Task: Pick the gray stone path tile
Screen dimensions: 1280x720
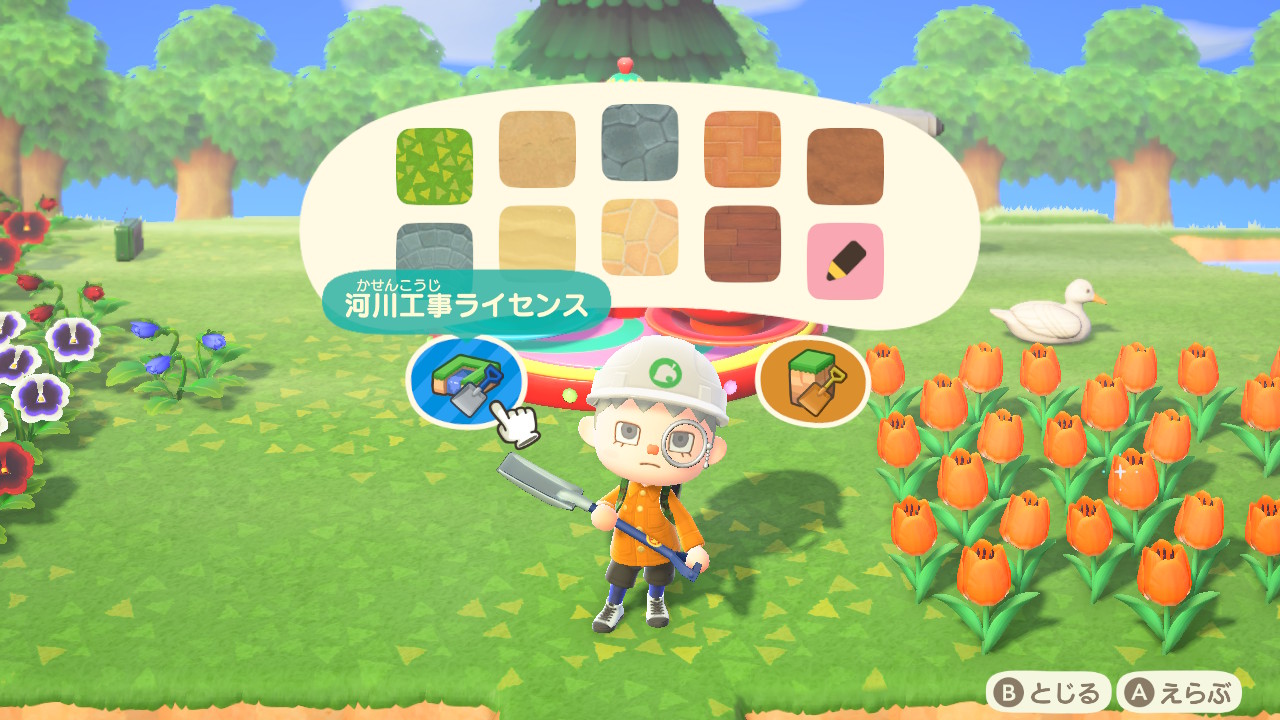Action: (x=640, y=142)
